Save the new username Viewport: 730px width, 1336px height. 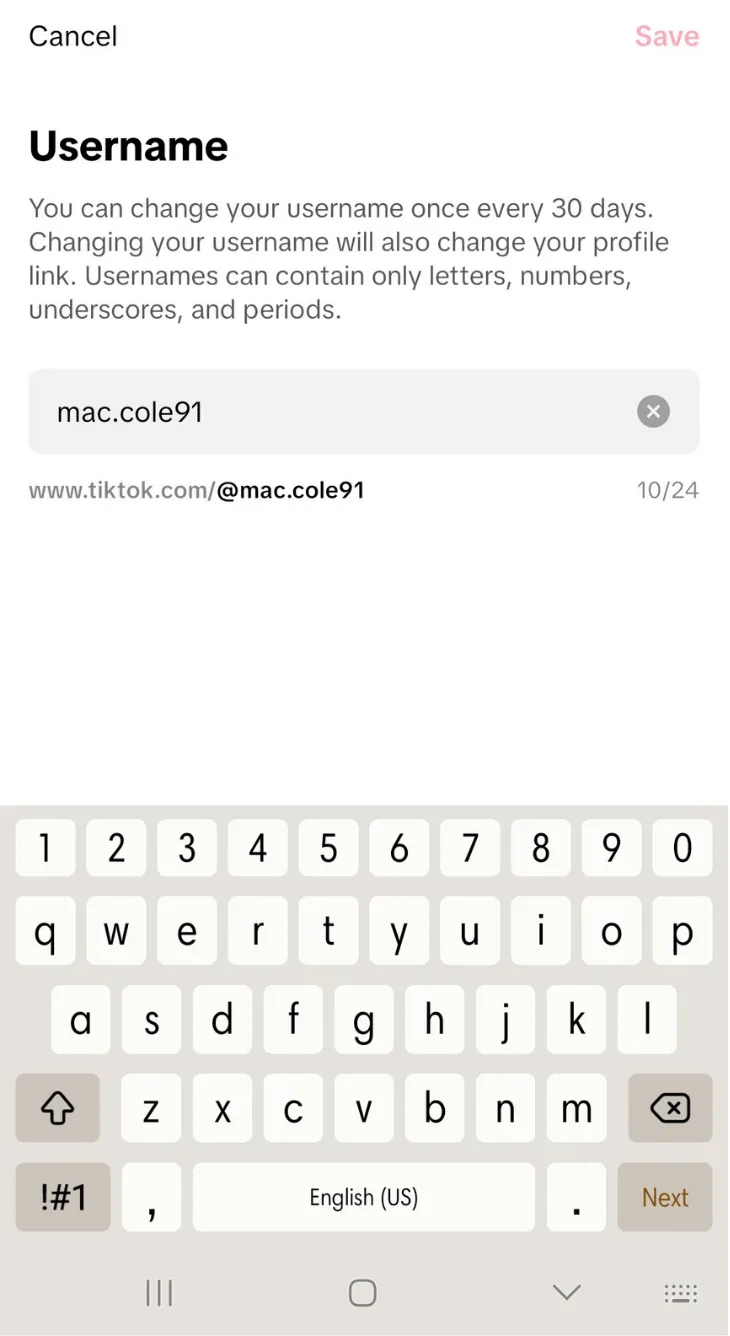coord(666,36)
